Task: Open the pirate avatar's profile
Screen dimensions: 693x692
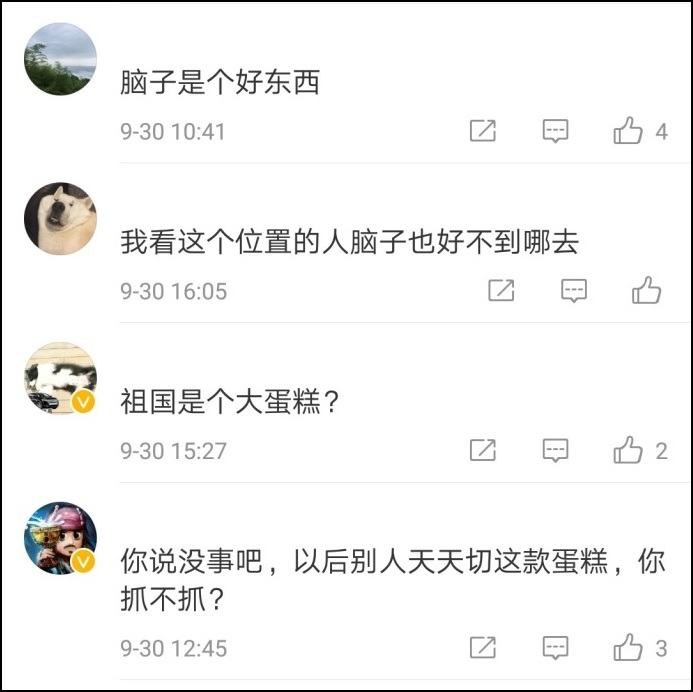Action: click(x=60, y=539)
